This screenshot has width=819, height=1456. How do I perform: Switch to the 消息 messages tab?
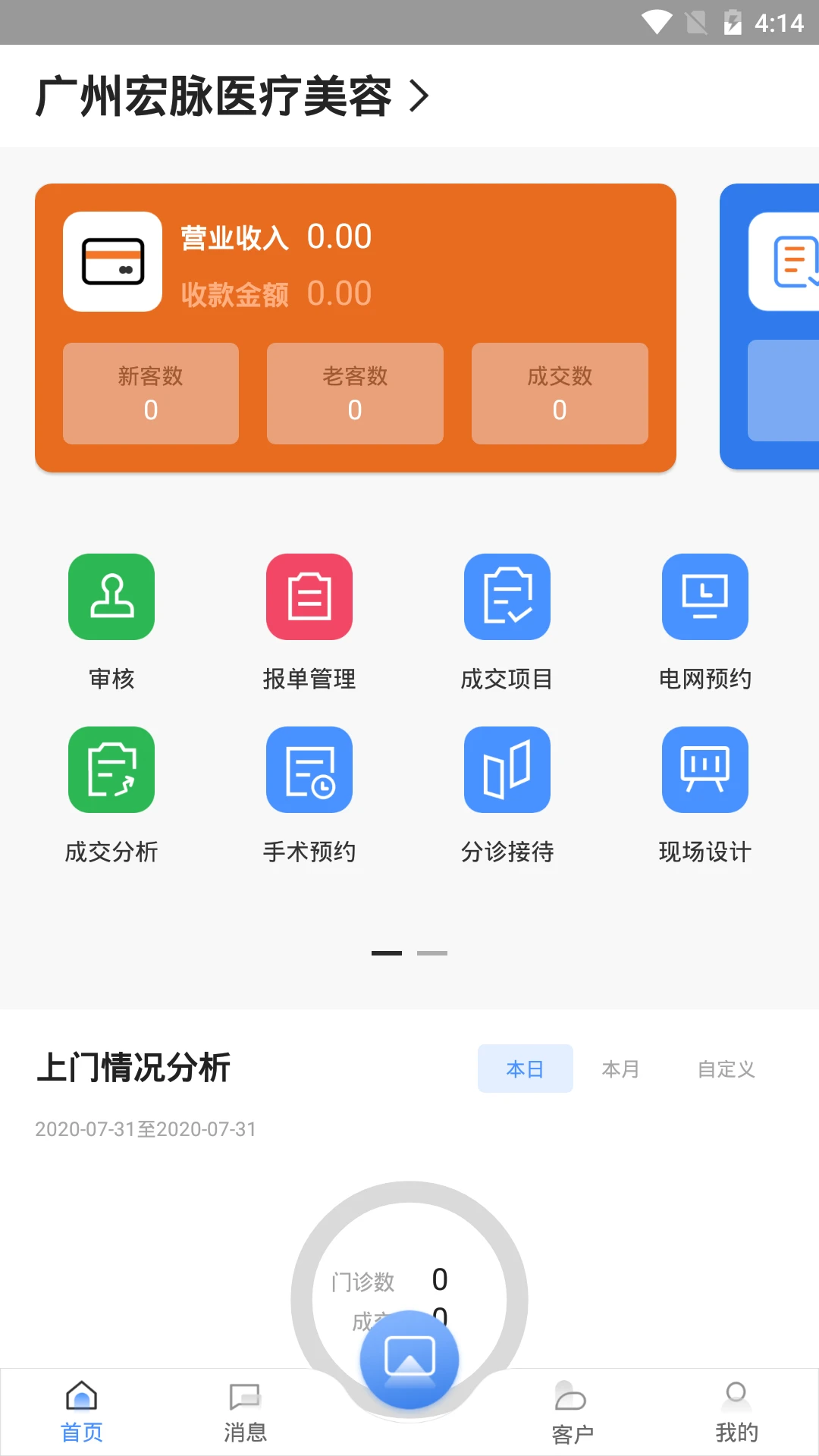(x=245, y=1415)
